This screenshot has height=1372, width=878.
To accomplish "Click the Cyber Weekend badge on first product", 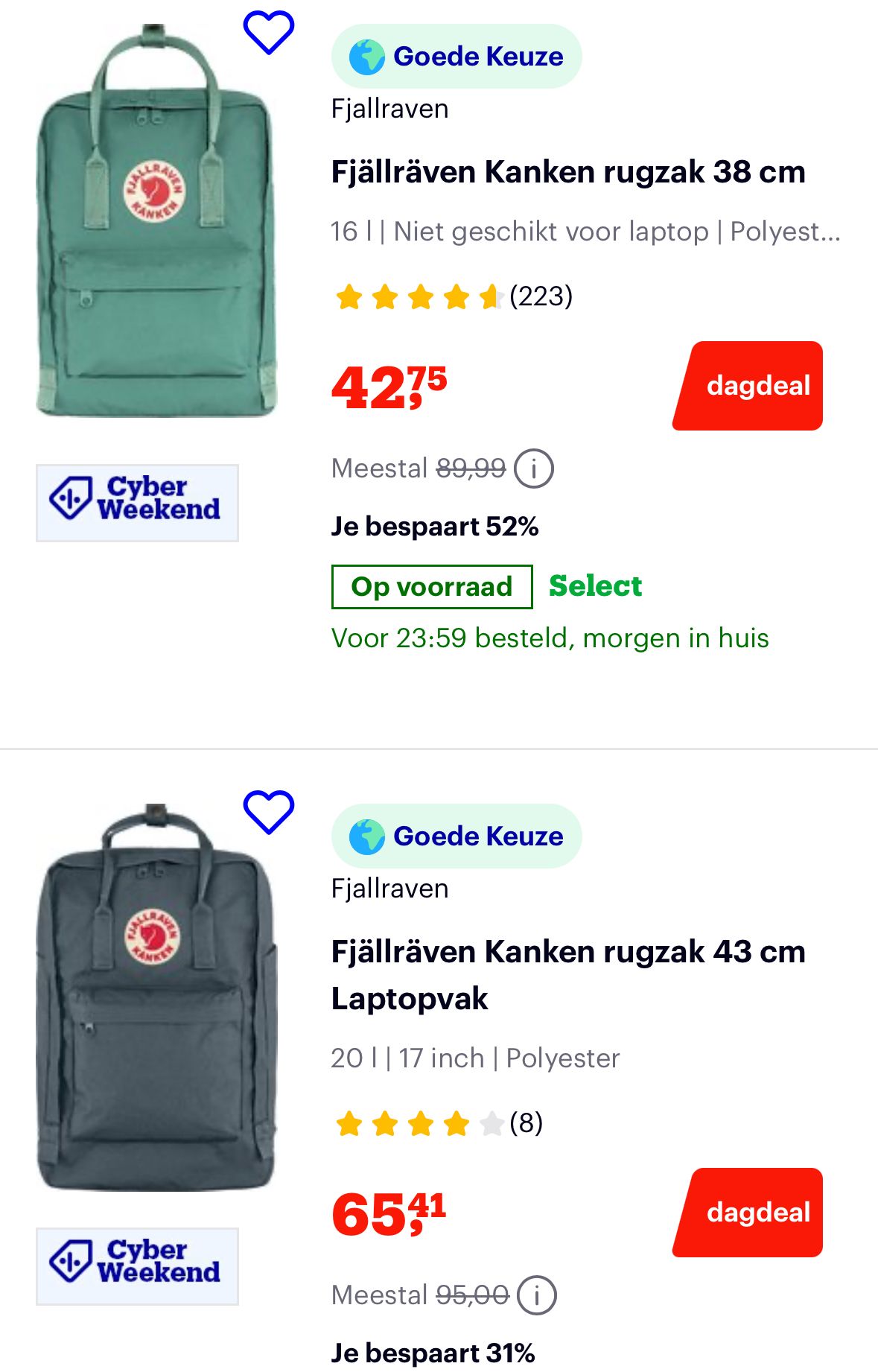I will click(137, 502).
